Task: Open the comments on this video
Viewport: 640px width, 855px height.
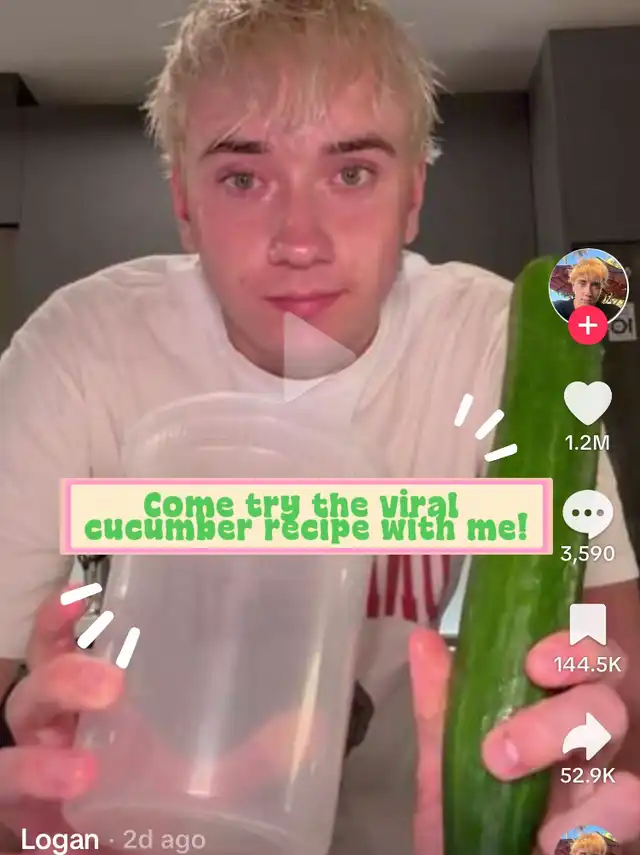Action: click(x=588, y=515)
